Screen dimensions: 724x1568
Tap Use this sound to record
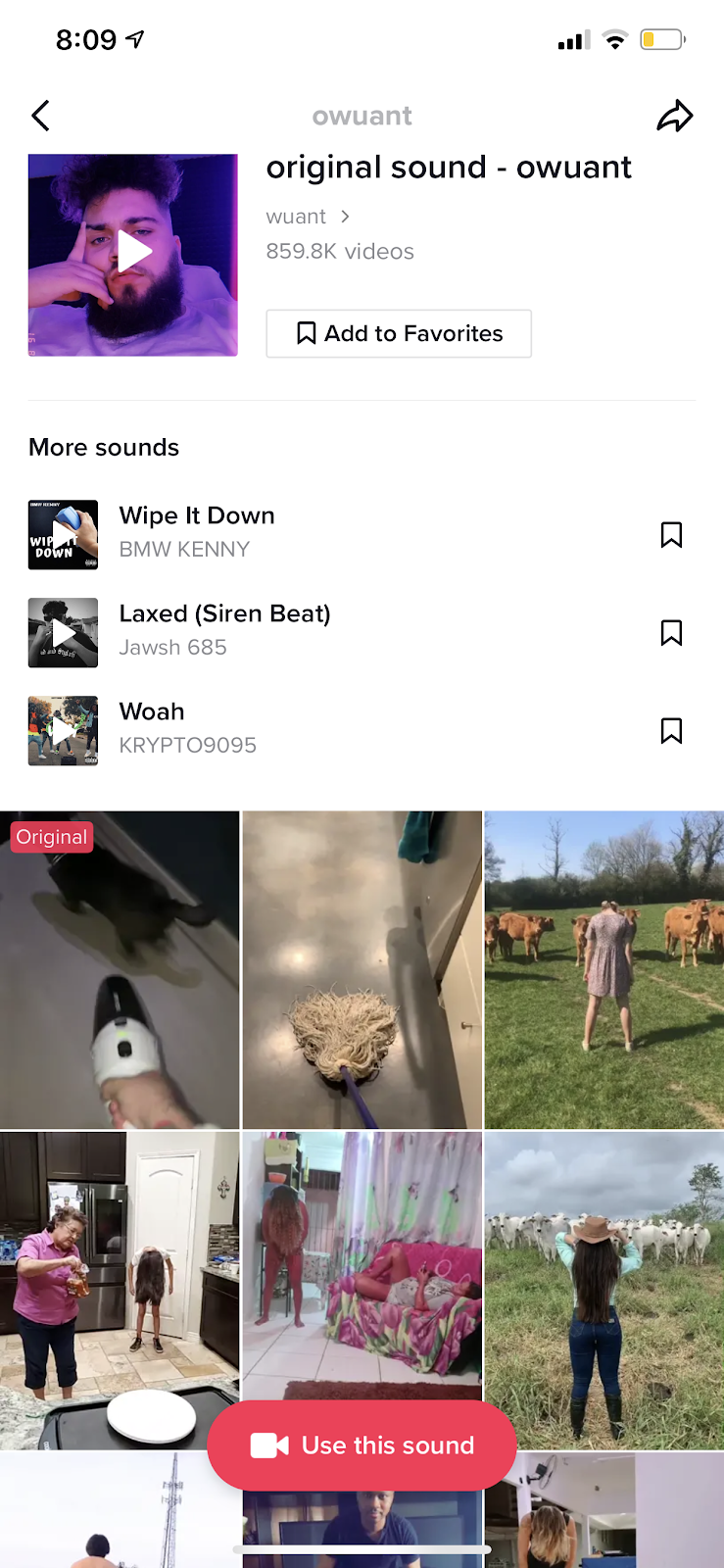click(x=362, y=1445)
